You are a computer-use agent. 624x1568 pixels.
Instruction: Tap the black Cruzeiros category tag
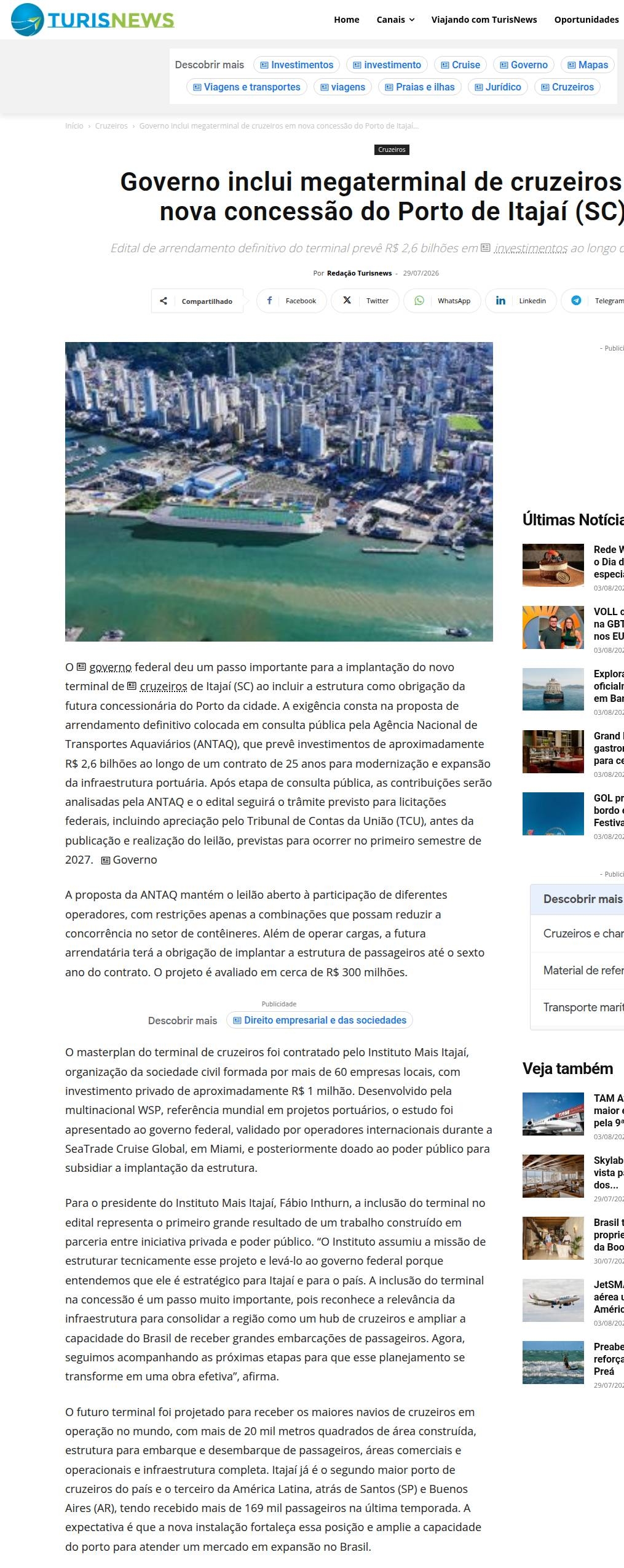click(392, 149)
